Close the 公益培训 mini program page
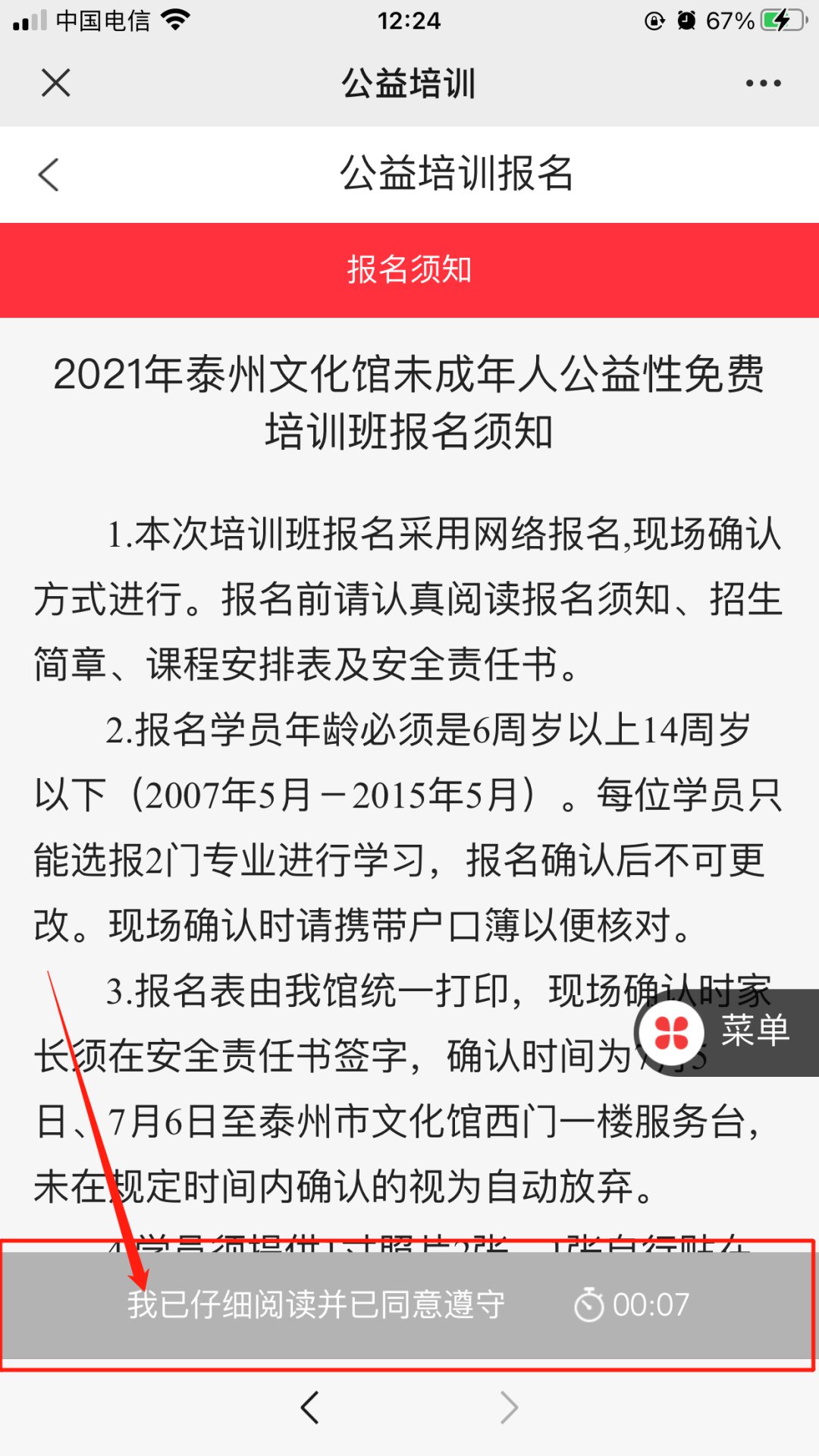The image size is (819, 1456). pos(55,83)
